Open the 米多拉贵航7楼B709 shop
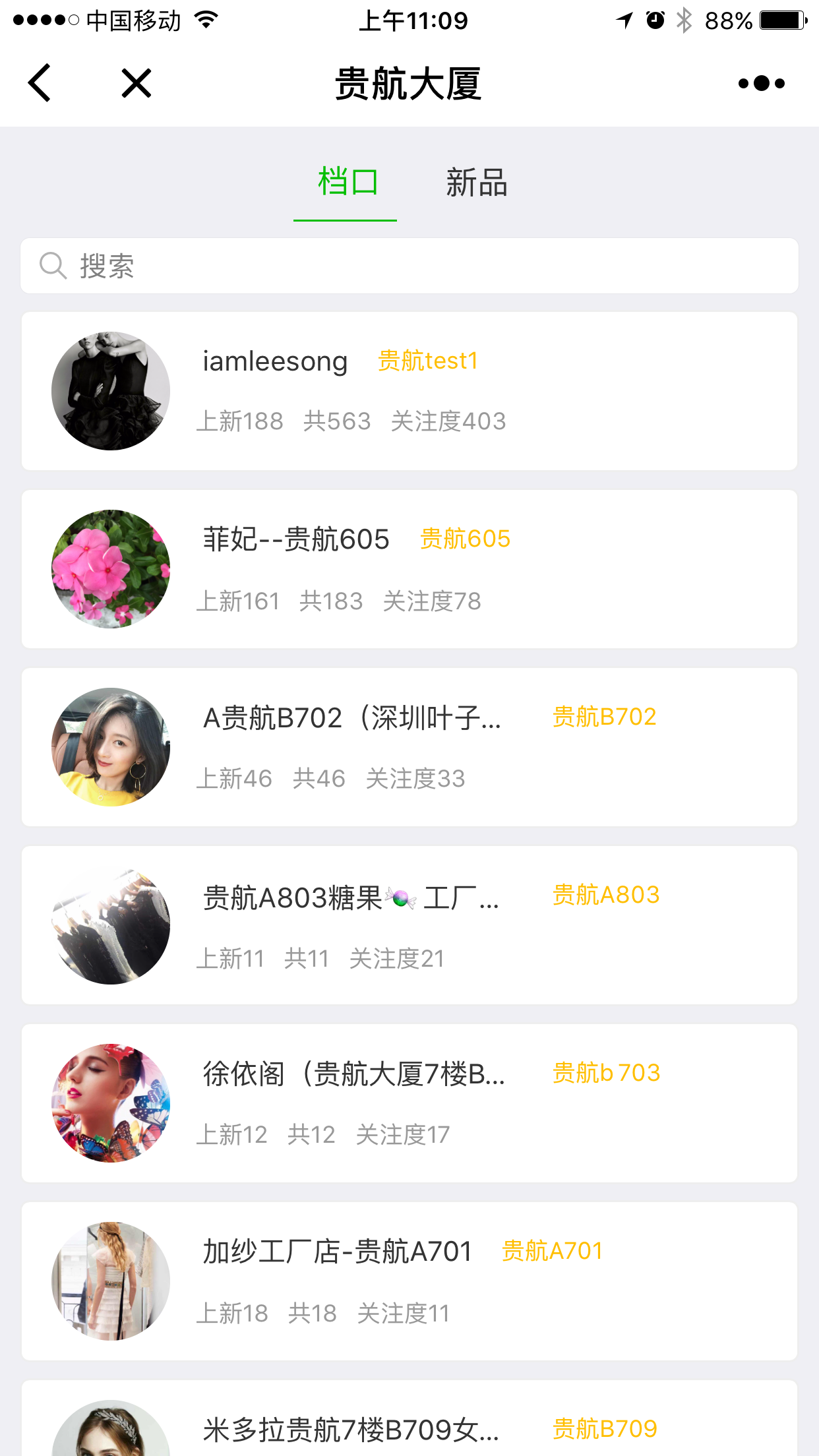 [x=409, y=1418]
